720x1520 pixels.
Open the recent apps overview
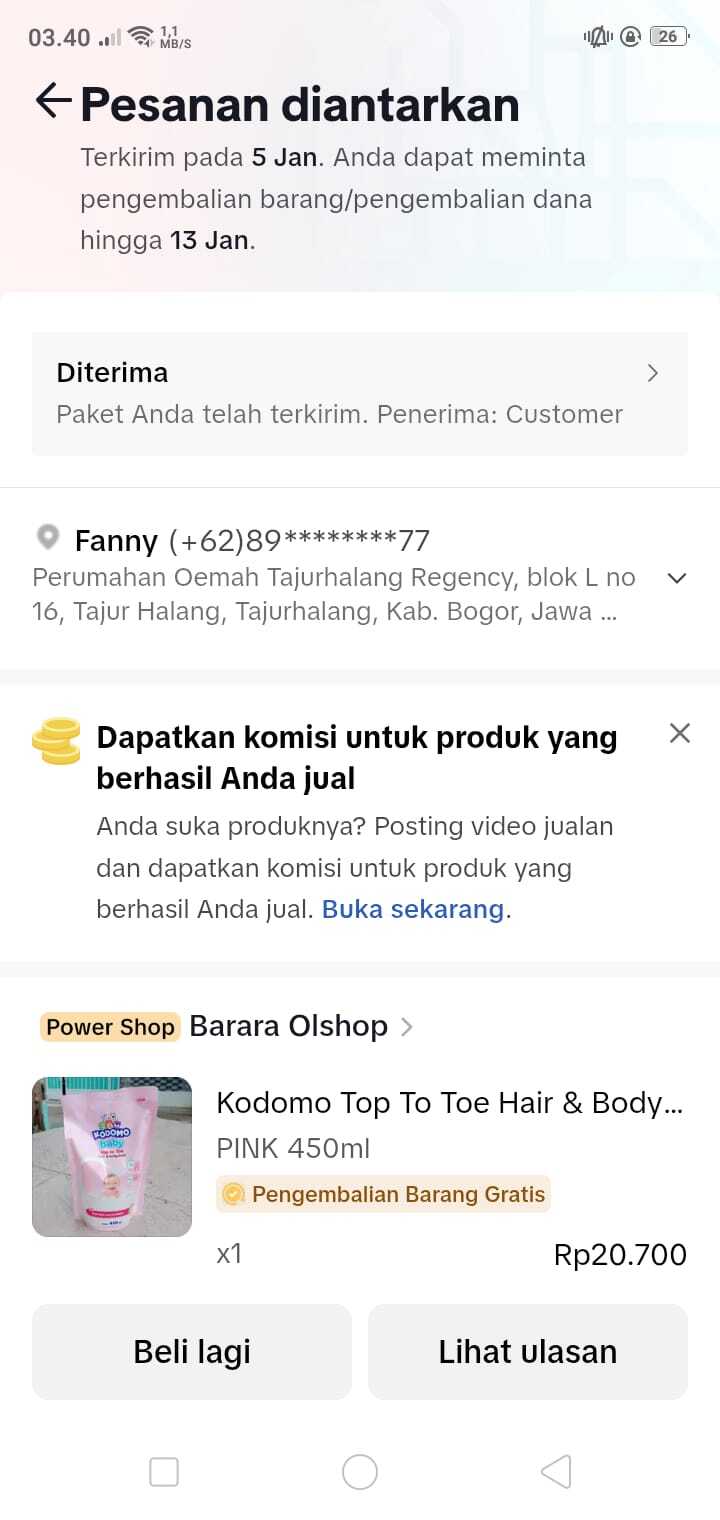pyautogui.click(x=164, y=1472)
